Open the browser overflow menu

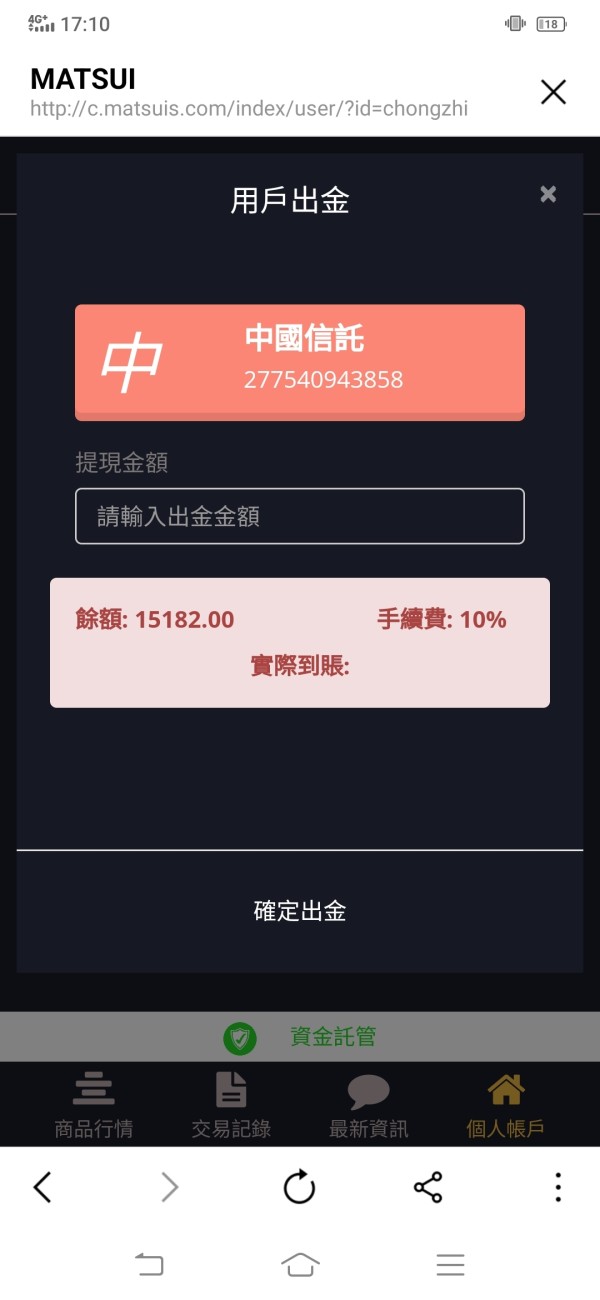(x=558, y=1187)
